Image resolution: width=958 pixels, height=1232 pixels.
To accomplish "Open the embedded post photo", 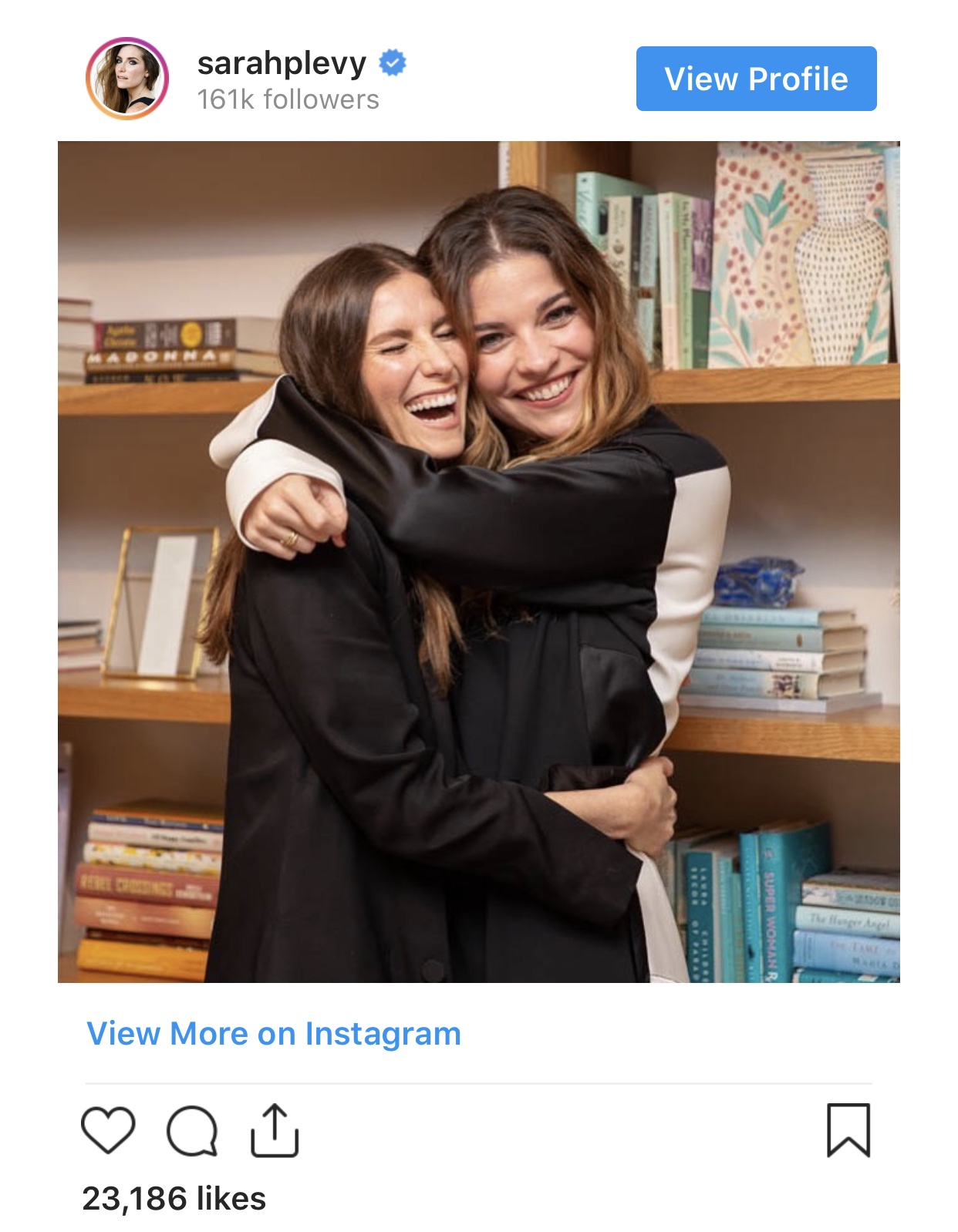I will point(478,561).
